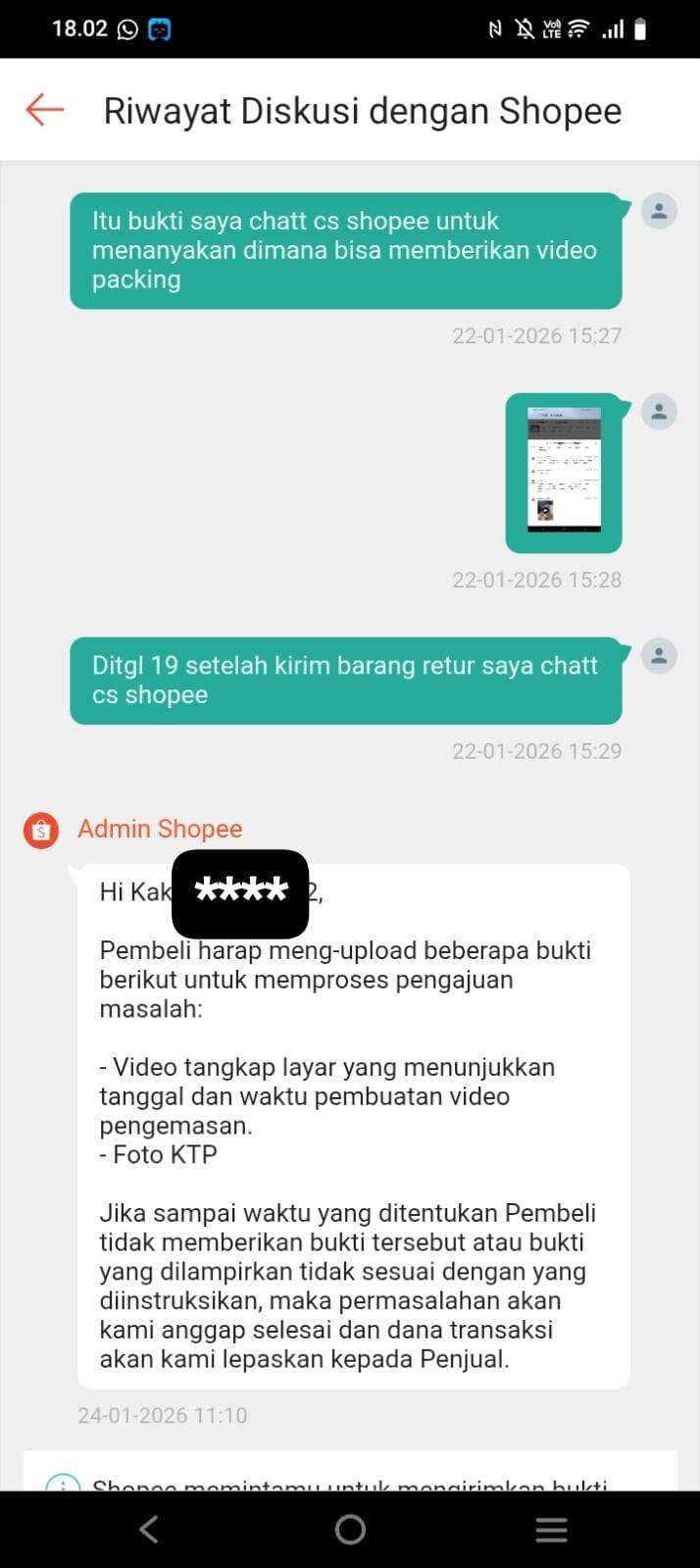Open the screenshot image sent at 15:28
Image resolution: width=700 pixels, height=1568 pixels.
(564, 472)
